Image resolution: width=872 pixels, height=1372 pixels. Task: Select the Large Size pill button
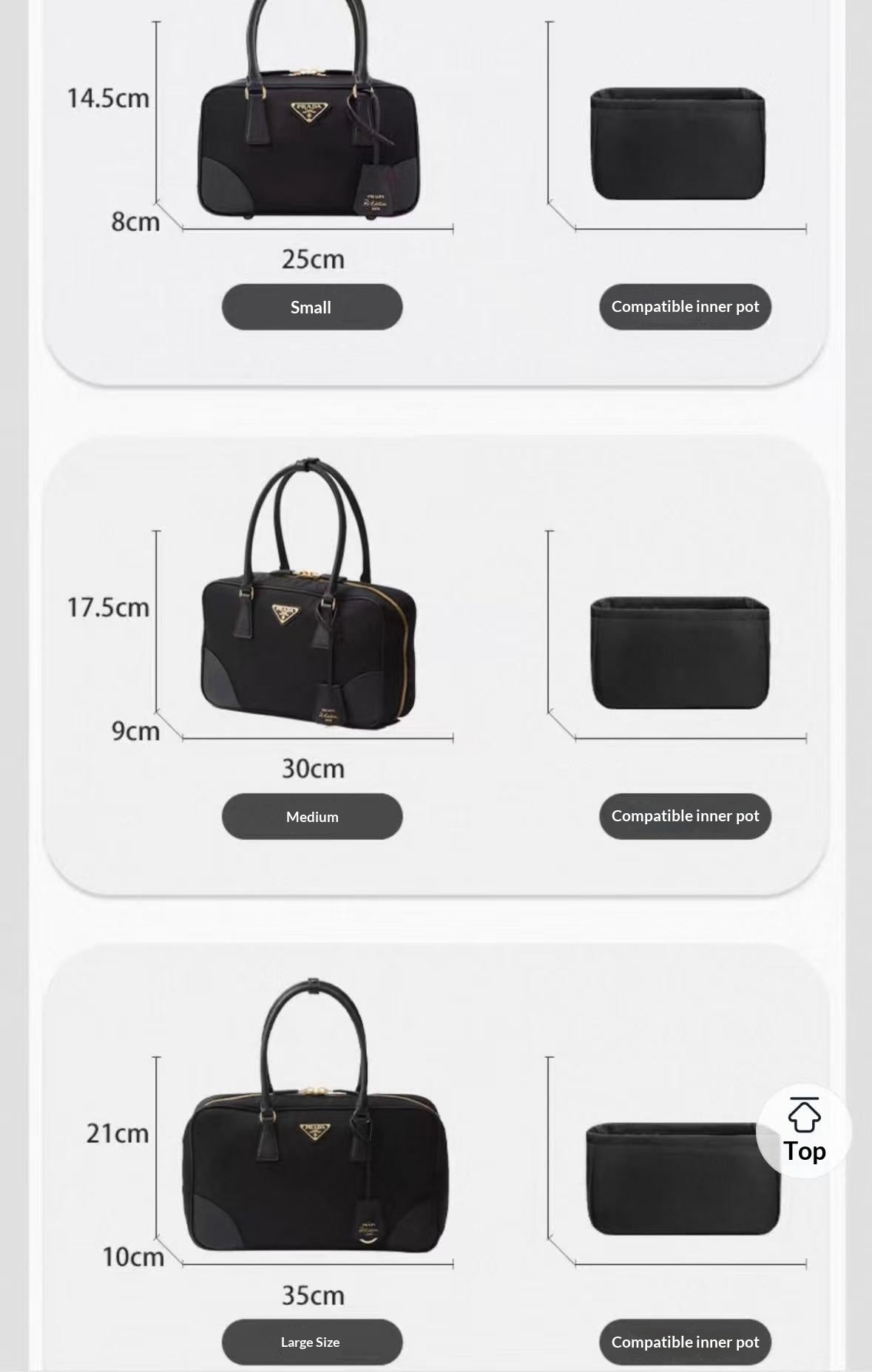coord(311,1341)
